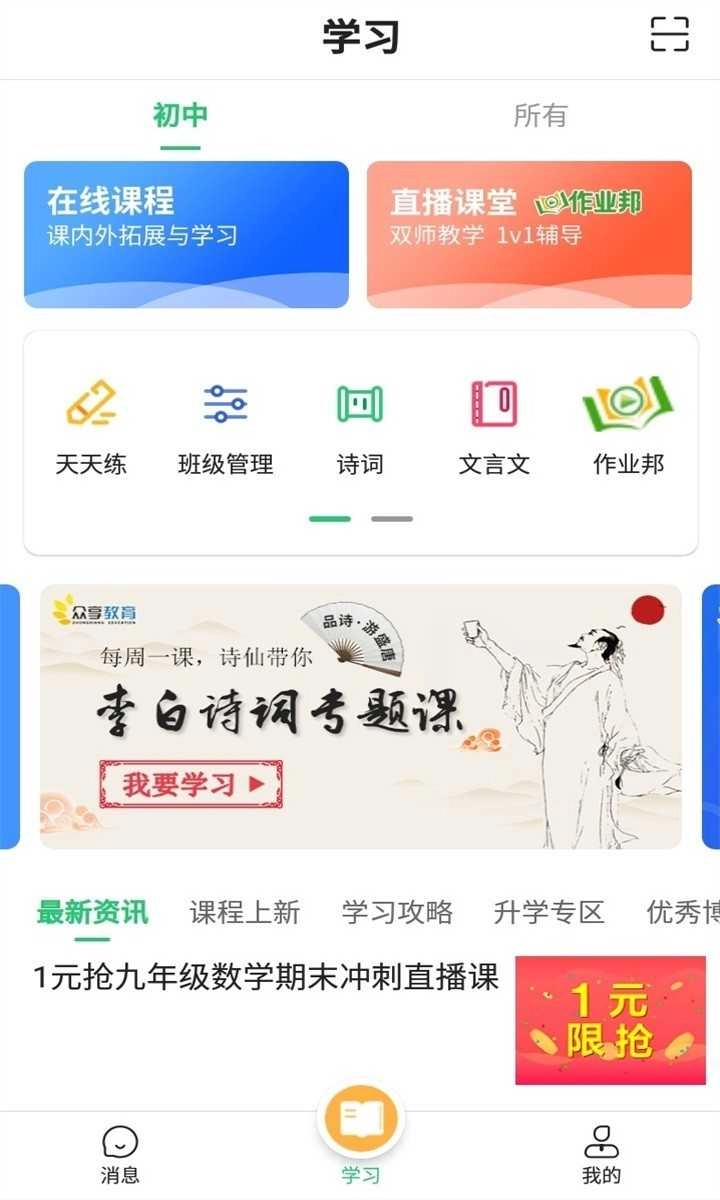Open the 李白诗词专题课 banner

tap(360, 716)
